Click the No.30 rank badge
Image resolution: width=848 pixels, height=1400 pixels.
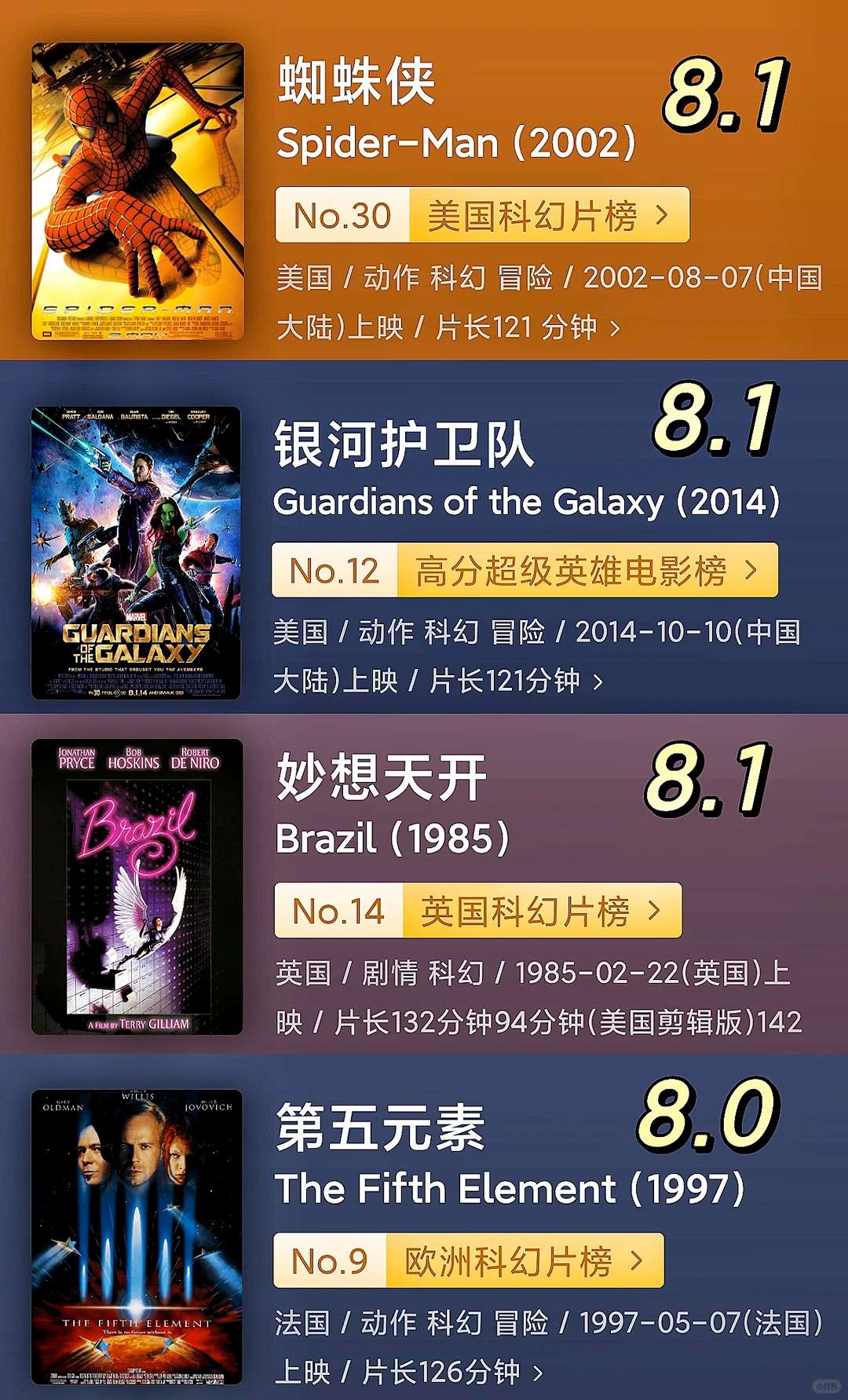(x=342, y=214)
